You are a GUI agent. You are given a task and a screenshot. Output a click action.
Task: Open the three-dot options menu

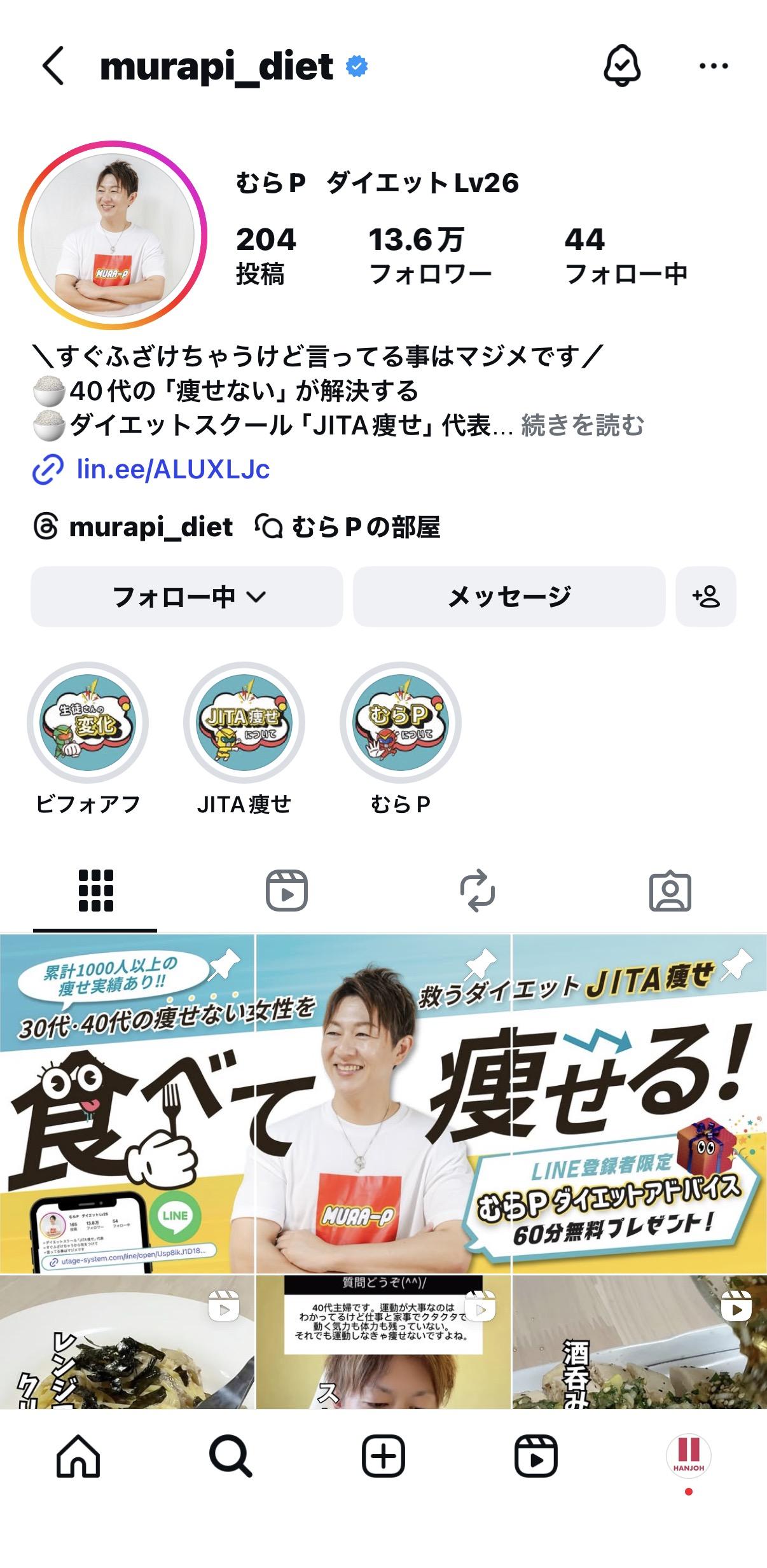(x=713, y=66)
